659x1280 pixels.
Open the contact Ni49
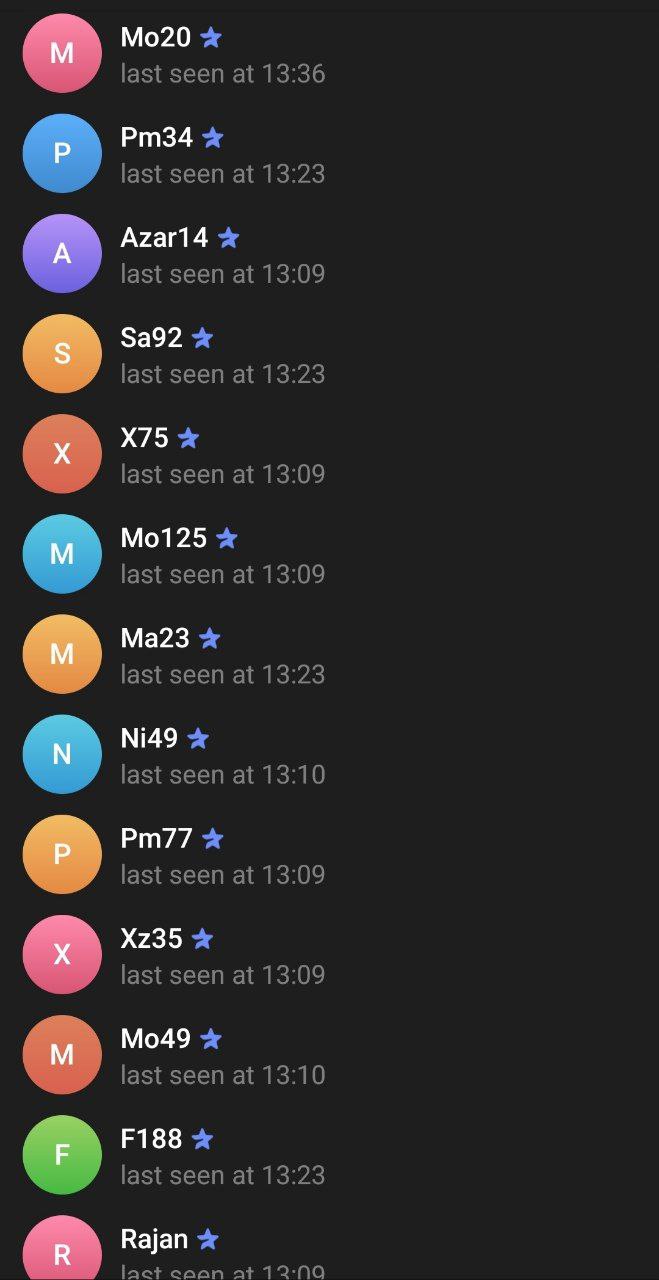329,754
